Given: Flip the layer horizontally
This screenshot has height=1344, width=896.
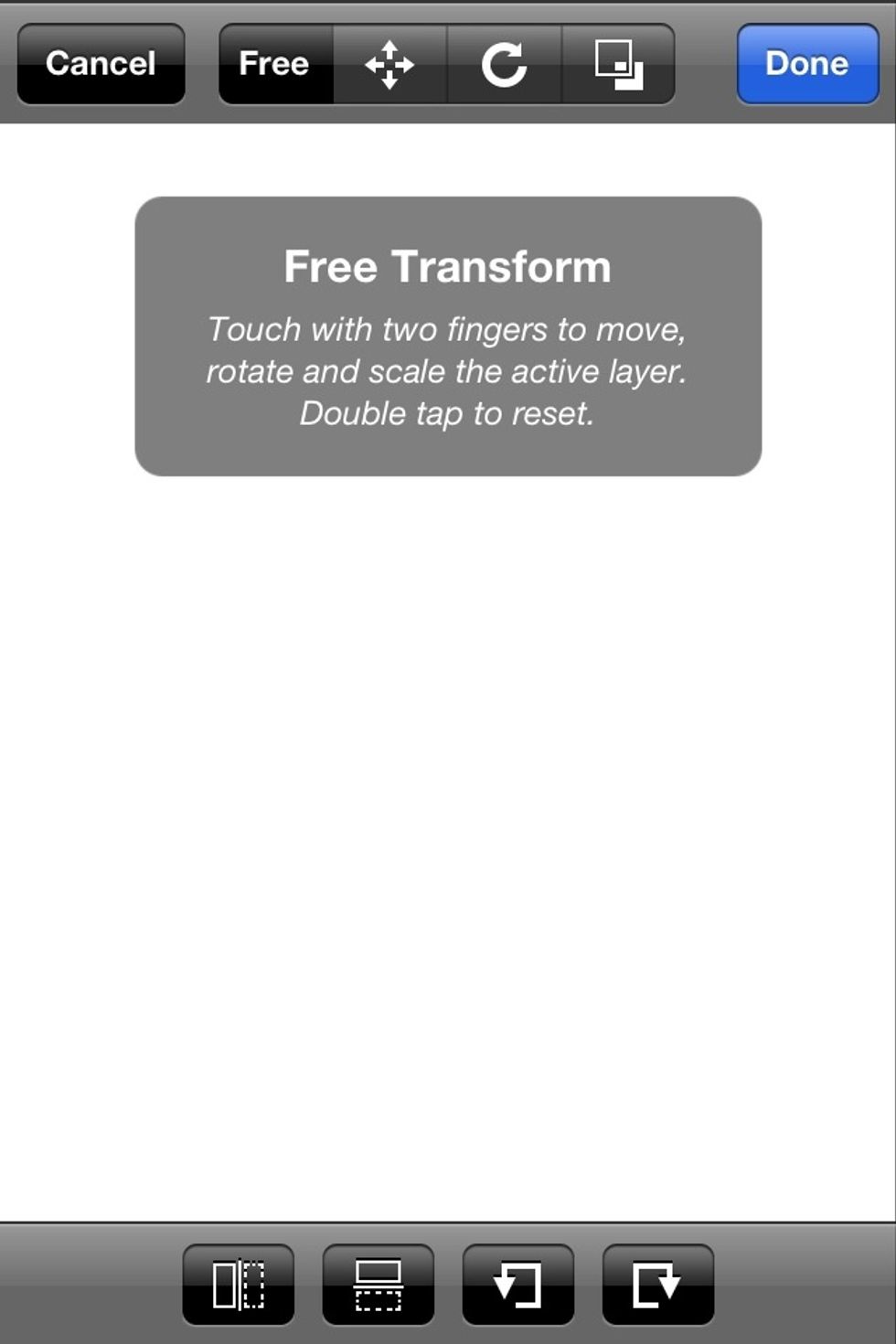Looking at the screenshot, I should (239, 1285).
